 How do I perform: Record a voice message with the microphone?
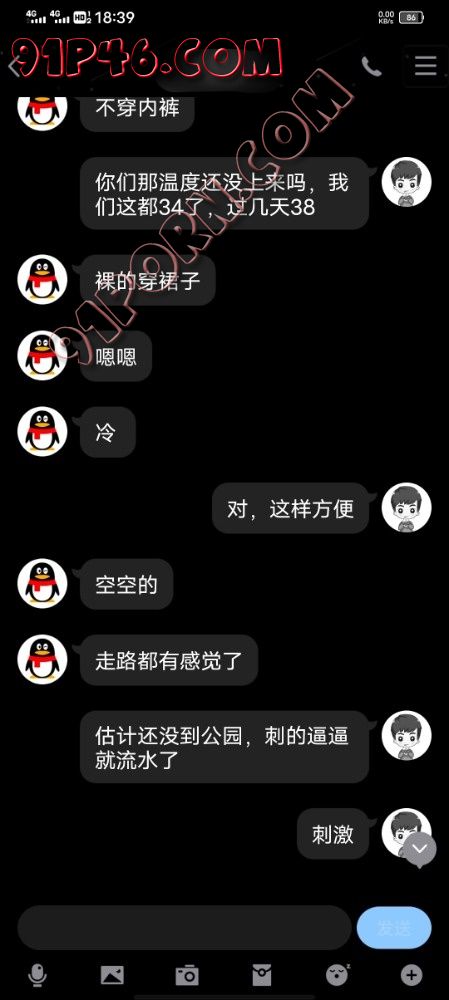pyautogui.click(x=38, y=975)
